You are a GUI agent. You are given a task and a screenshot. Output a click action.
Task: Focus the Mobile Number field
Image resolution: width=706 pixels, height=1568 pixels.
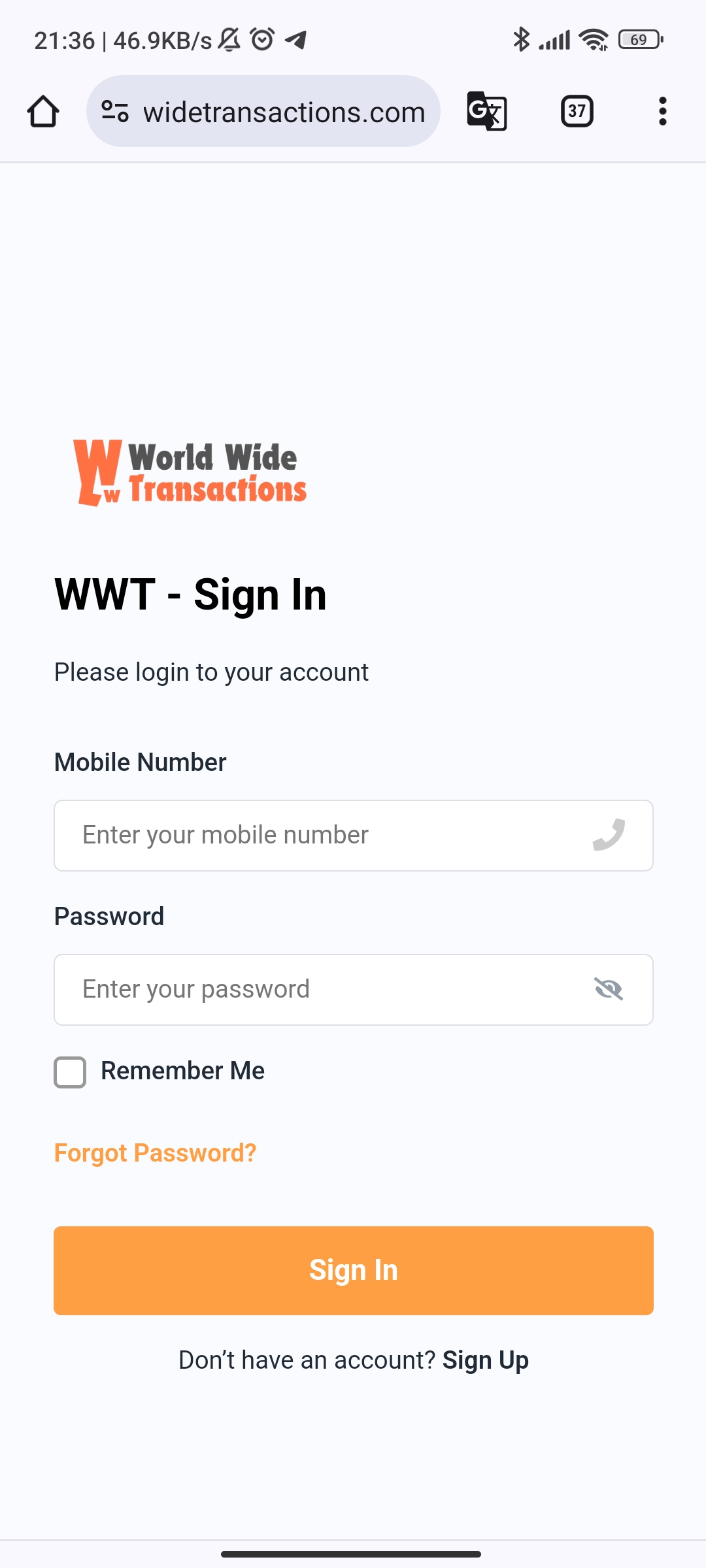pyautogui.click(x=354, y=836)
